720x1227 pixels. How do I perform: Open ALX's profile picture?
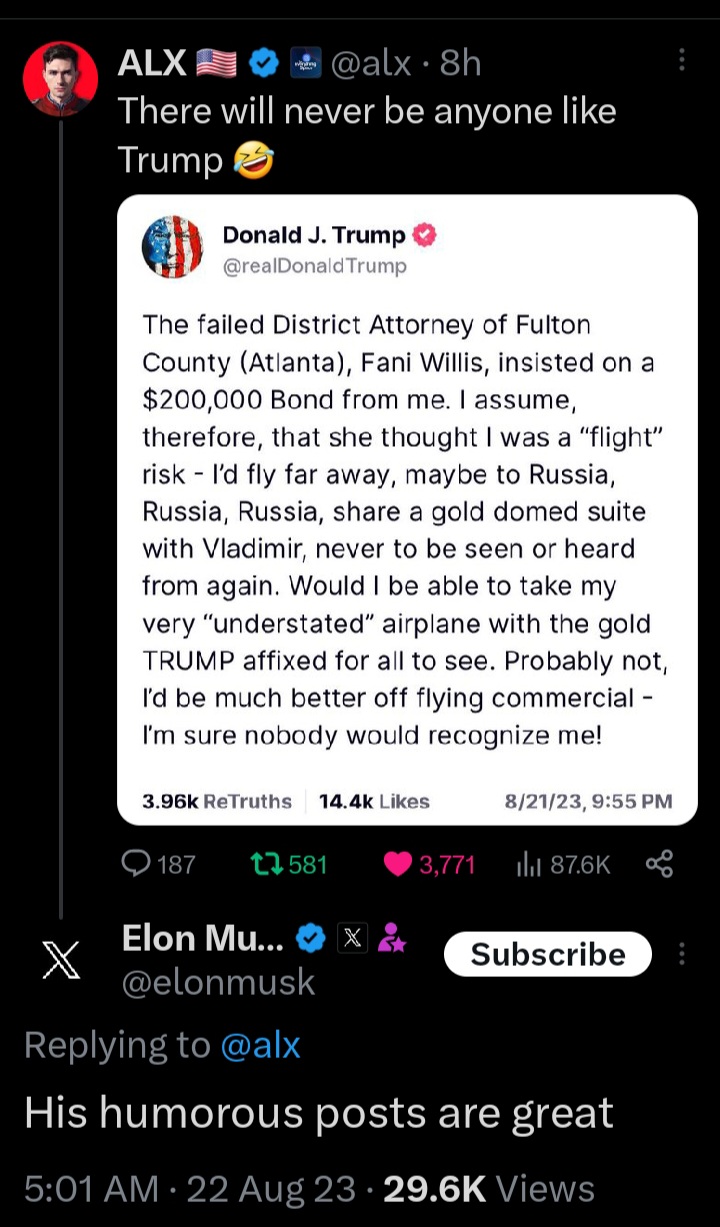60,79
